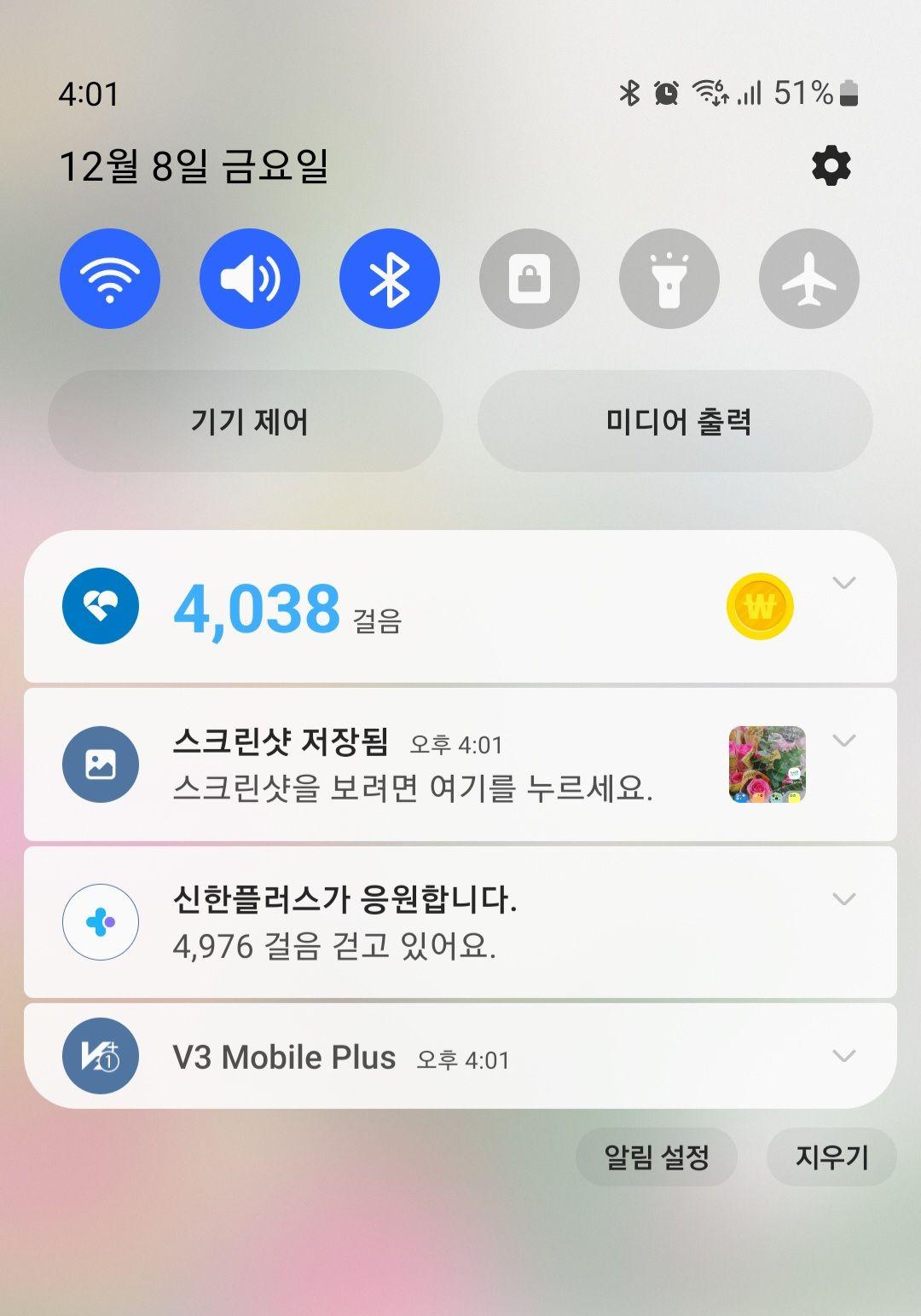Image resolution: width=921 pixels, height=1316 pixels.
Task: Open 기기 제어 device control
Action: tap(246, 421)
